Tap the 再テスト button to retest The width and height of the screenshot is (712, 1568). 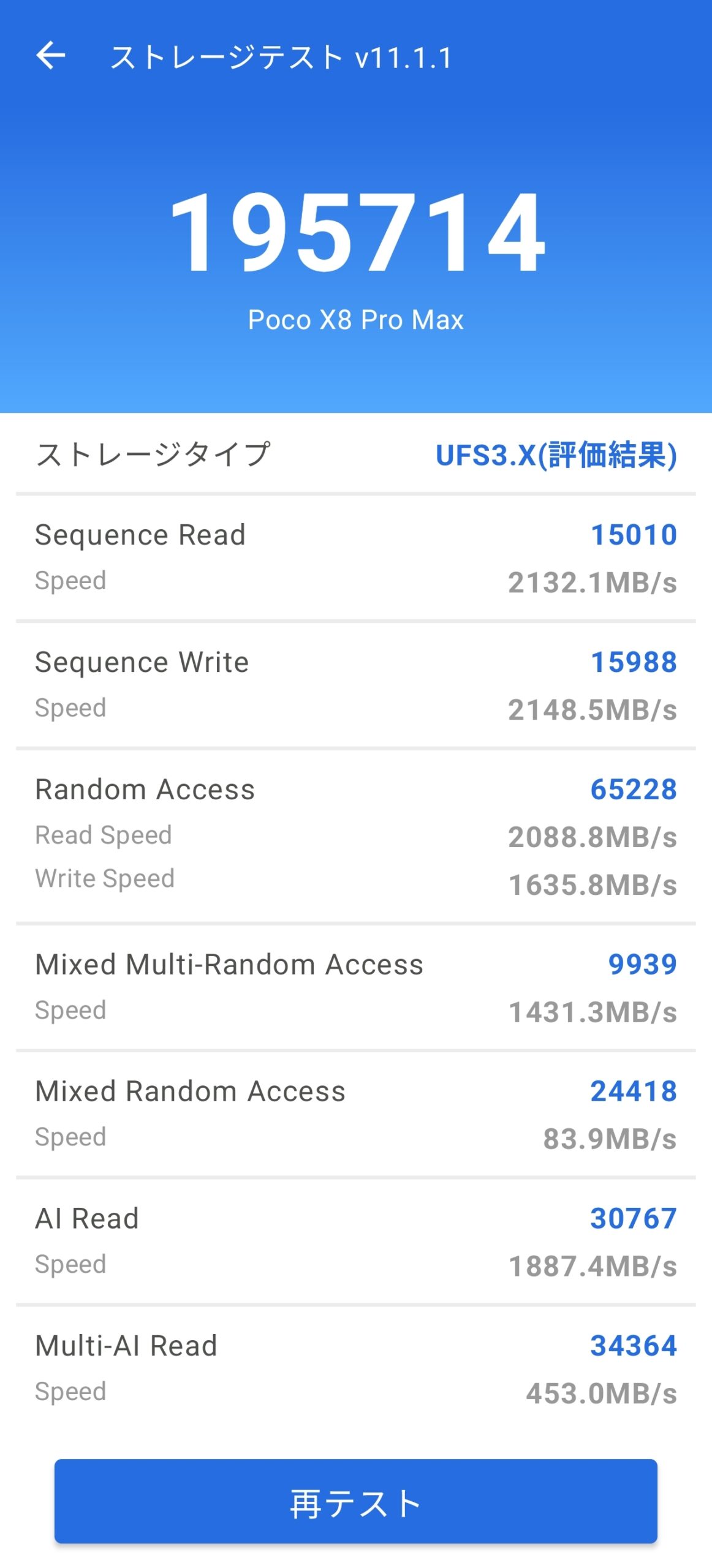(355, 1501)
